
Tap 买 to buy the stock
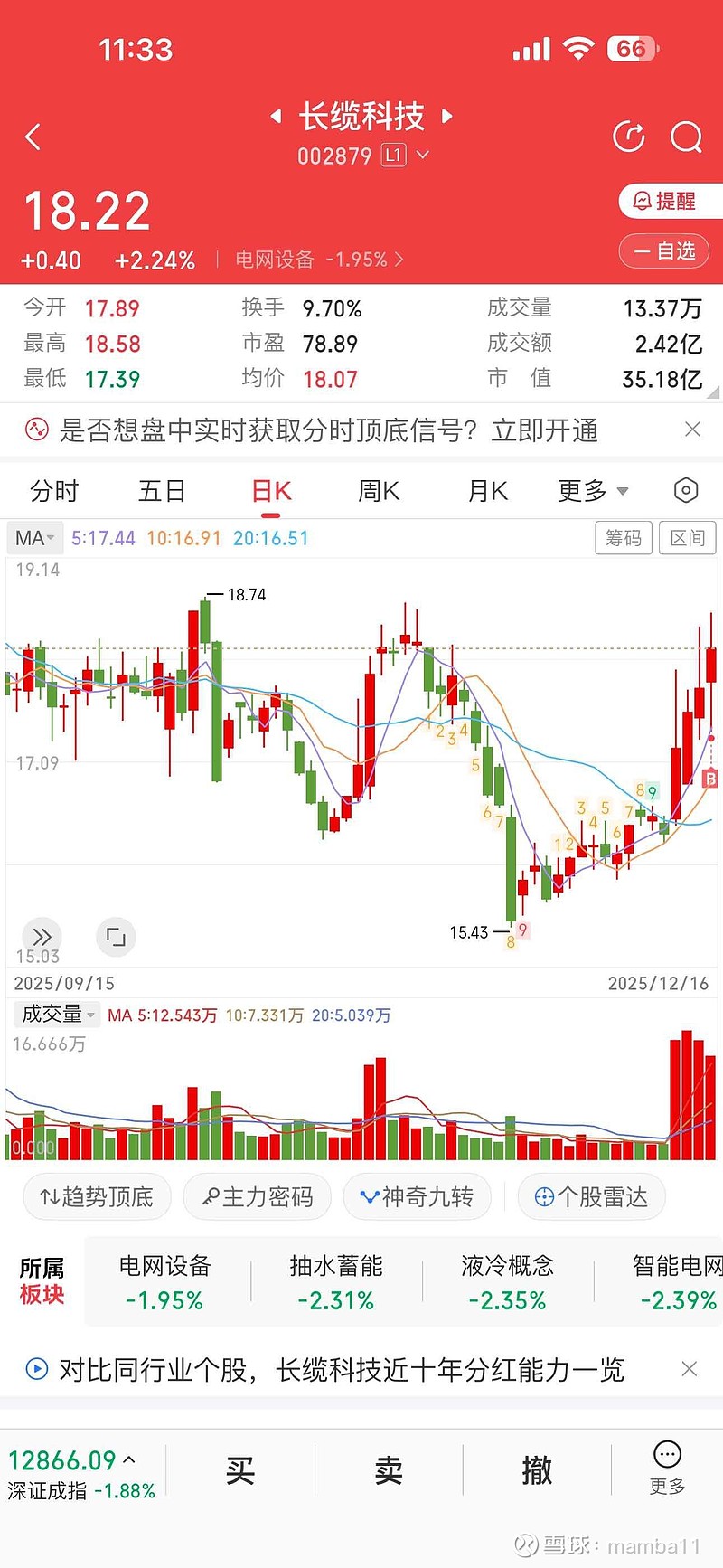coord(240,1471)
